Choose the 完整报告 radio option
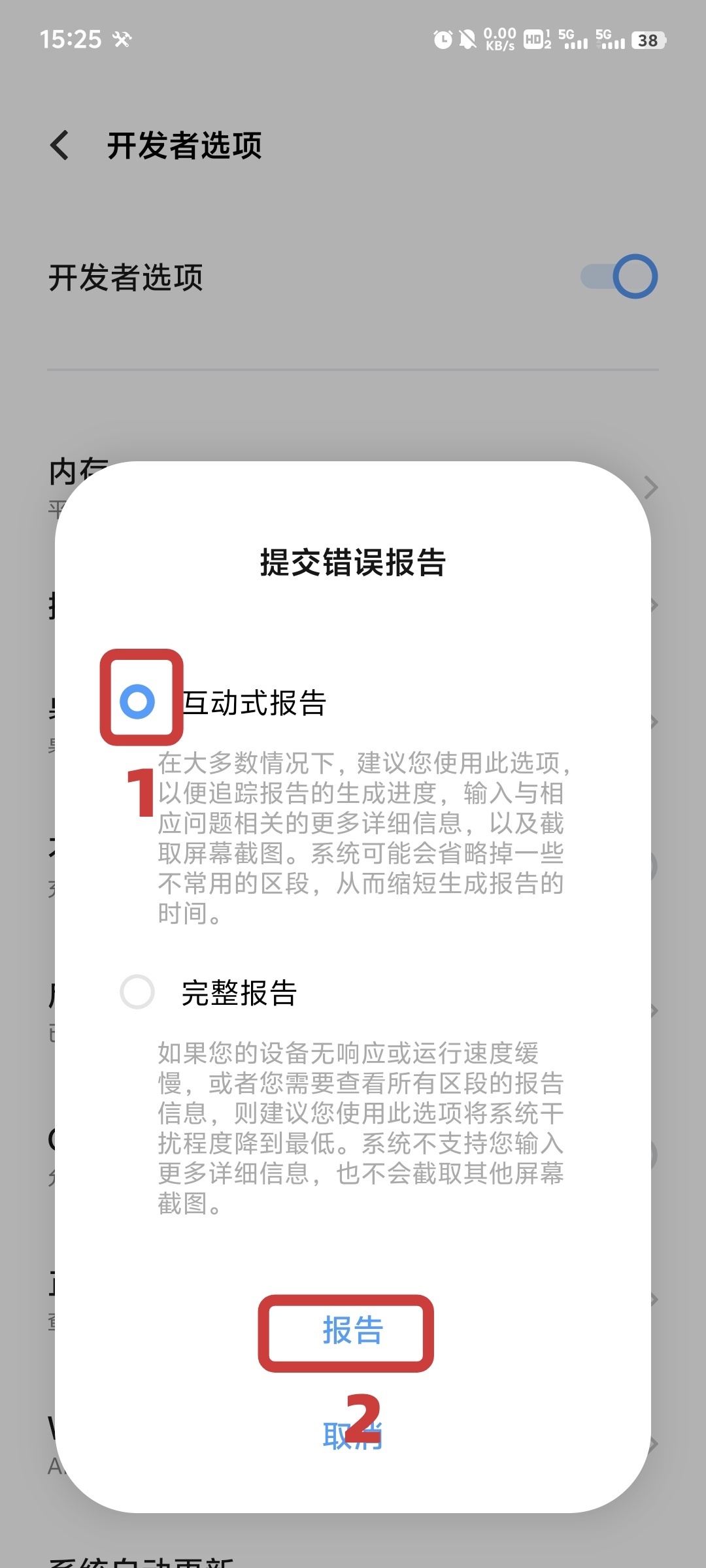Viewport: 706px width, 1568px height. (137, 992)
